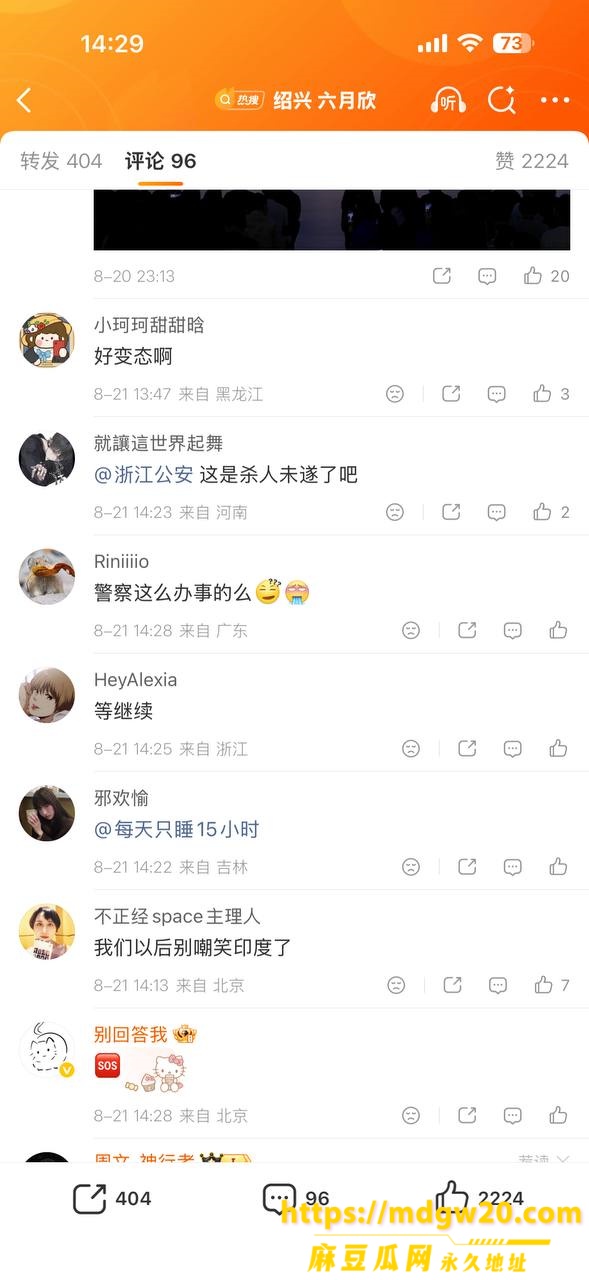This screenshot has height=1280, width=589.
Task: Like the comment dated 8-20 23:13
Action: (x=546, y=276)
